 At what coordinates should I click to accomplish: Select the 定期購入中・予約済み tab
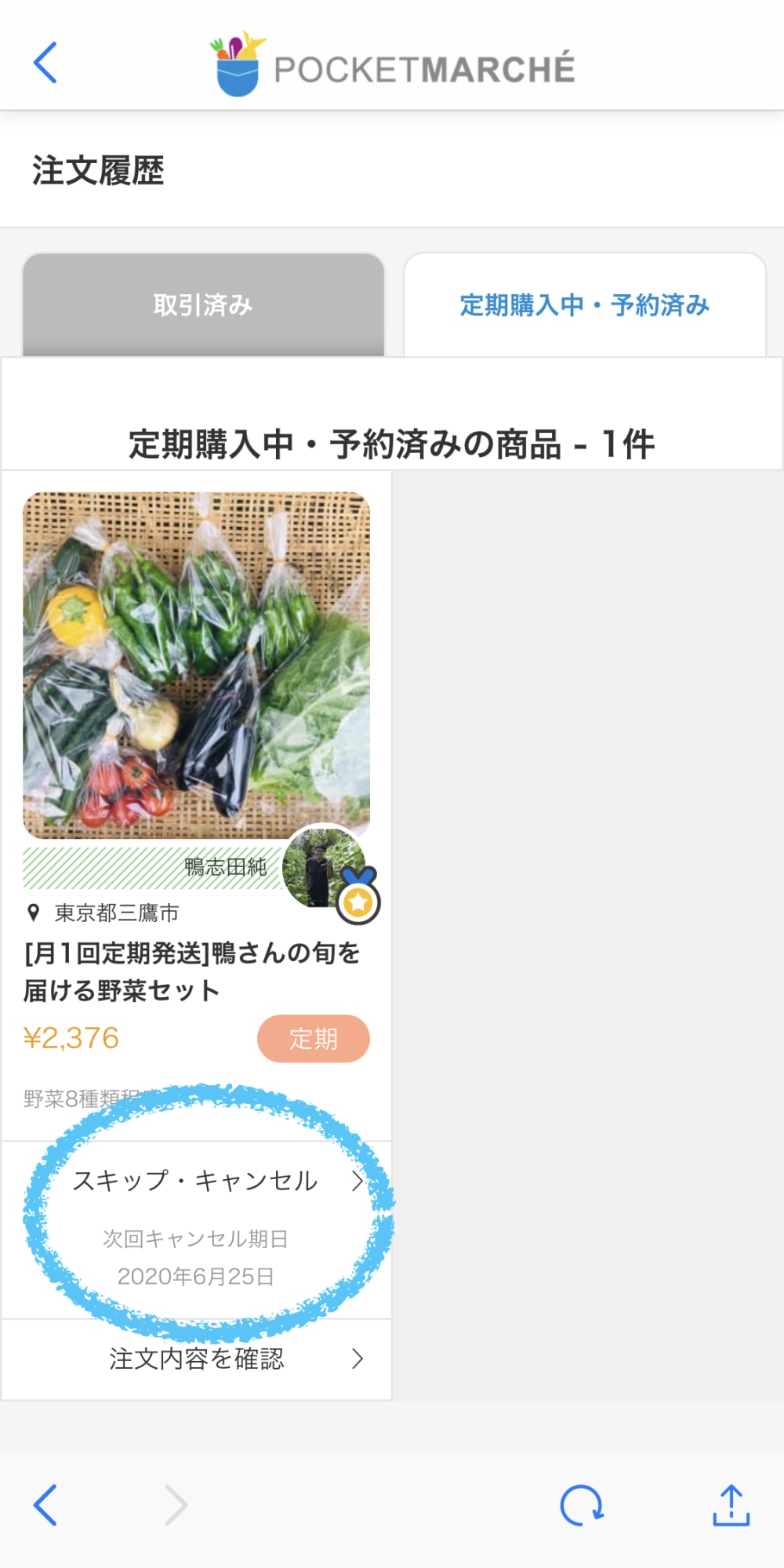pos(584,304)
